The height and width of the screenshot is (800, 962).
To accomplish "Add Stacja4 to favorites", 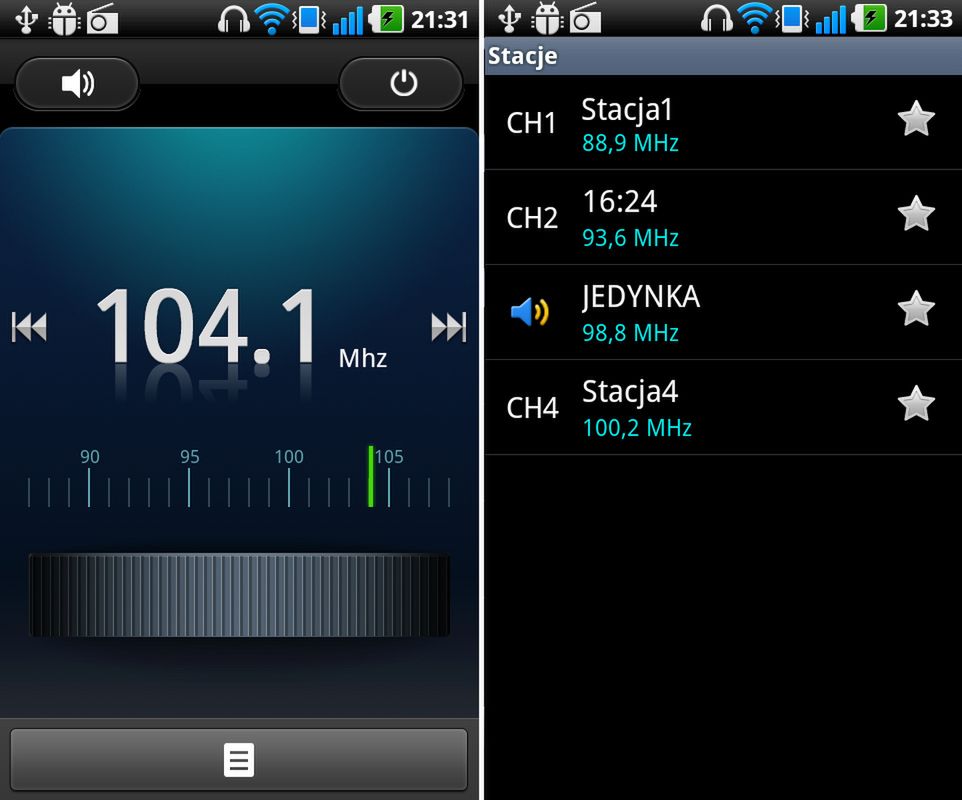I will point(915,405).
